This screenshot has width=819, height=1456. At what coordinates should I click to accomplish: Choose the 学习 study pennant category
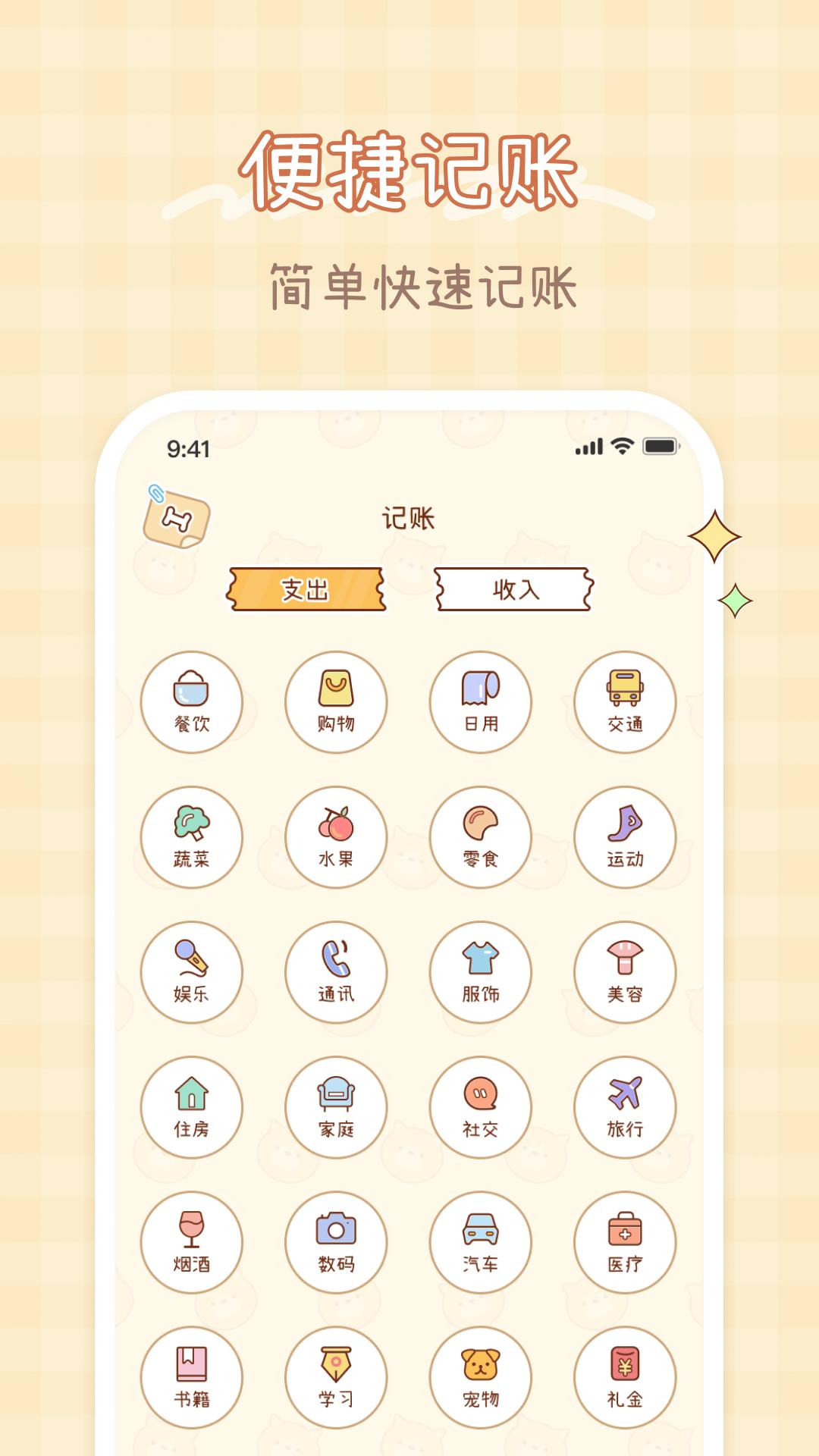point(336,1377)
